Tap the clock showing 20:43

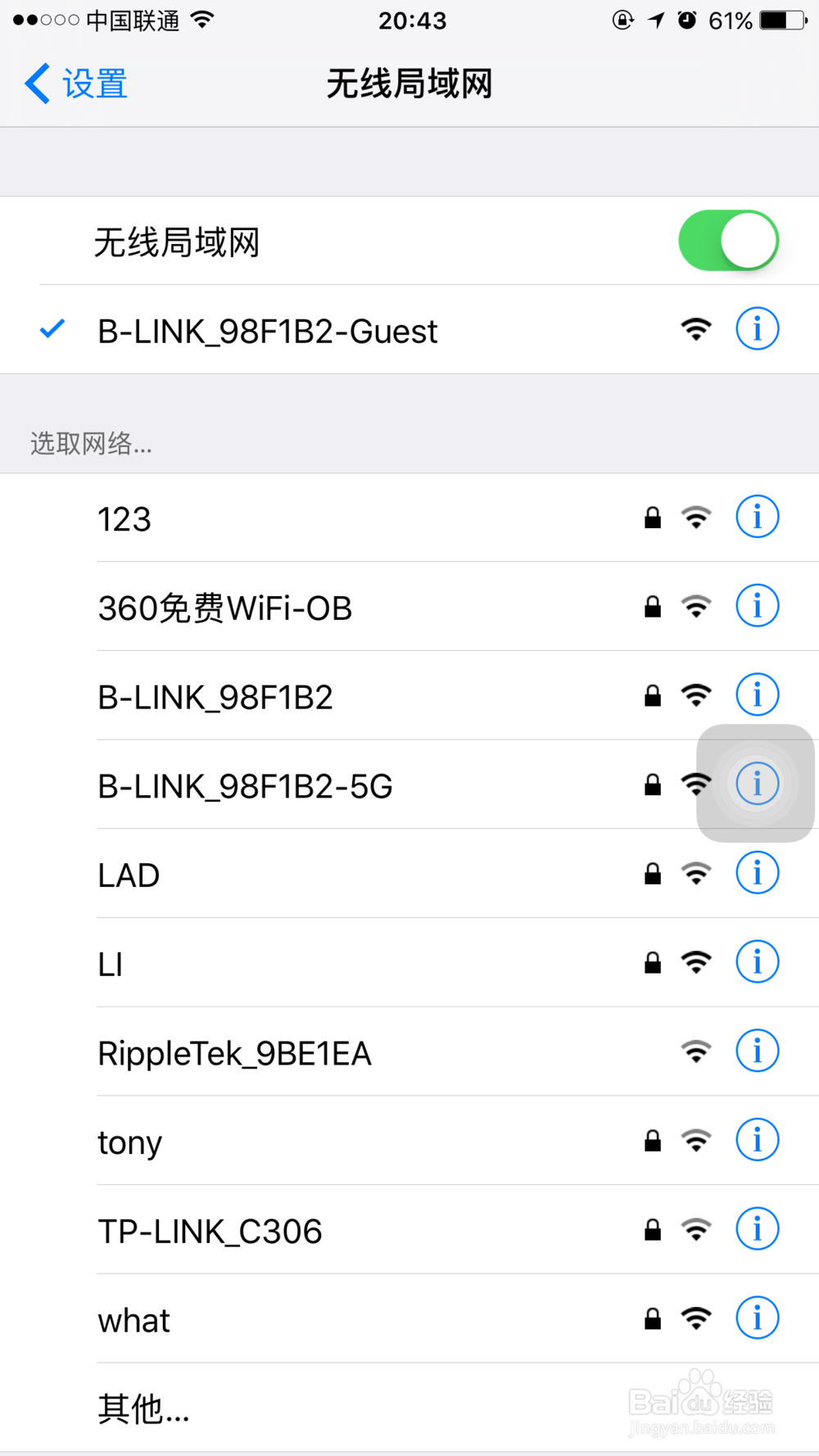[413, 20]
